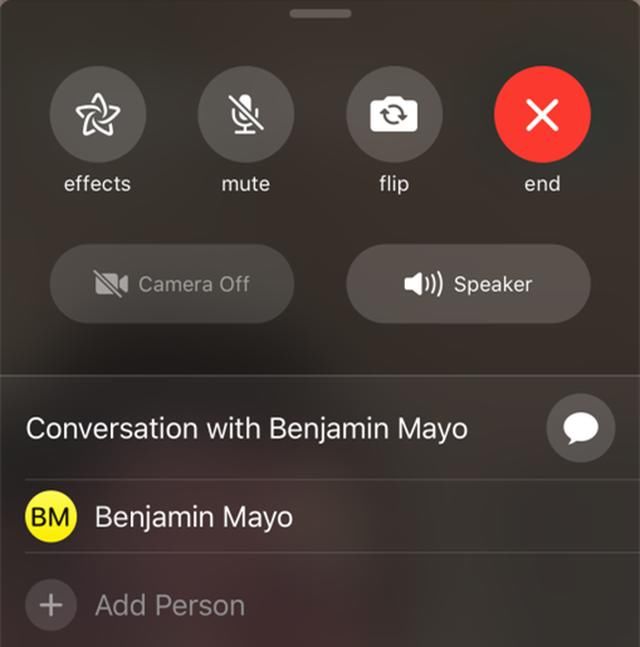Mute the microphone
Screen dimensions: 640x647
[x=245, y=115]
